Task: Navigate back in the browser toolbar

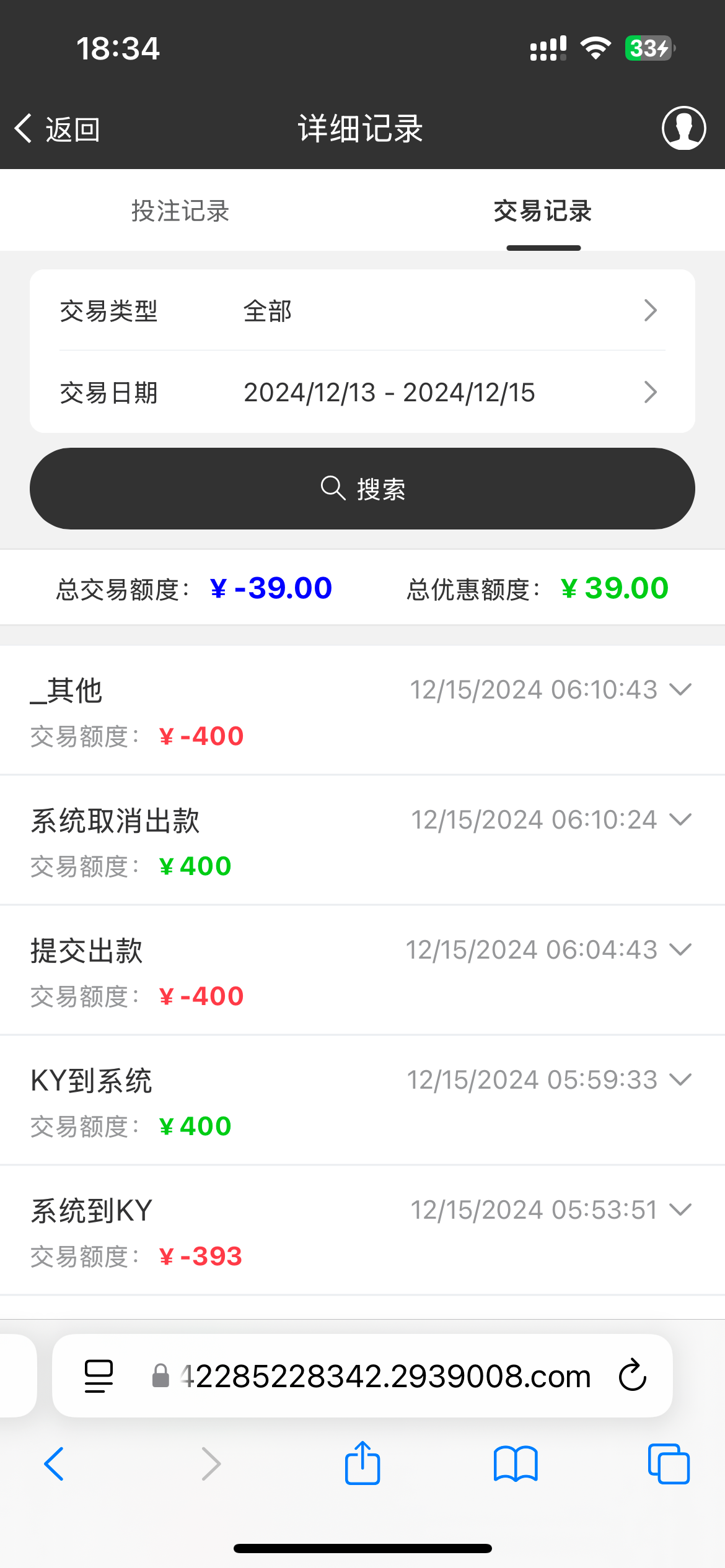Action: pos(55,1464)
